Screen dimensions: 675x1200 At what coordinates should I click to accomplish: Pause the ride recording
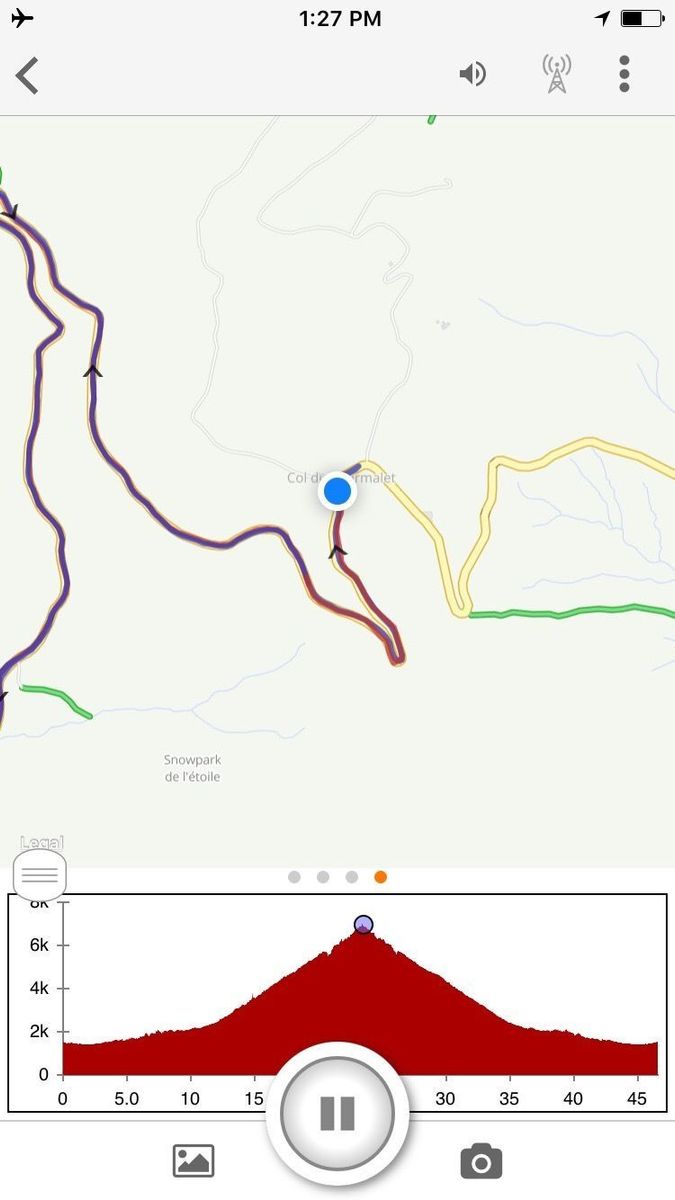[337, 1113]
